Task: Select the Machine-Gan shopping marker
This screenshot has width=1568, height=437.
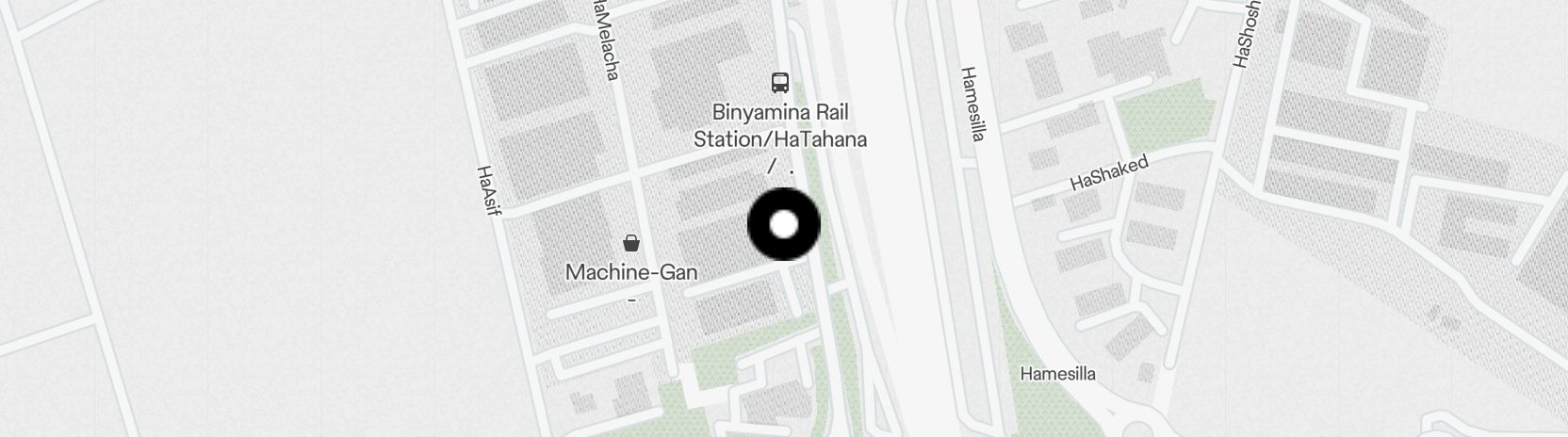Action: [631, 244]
